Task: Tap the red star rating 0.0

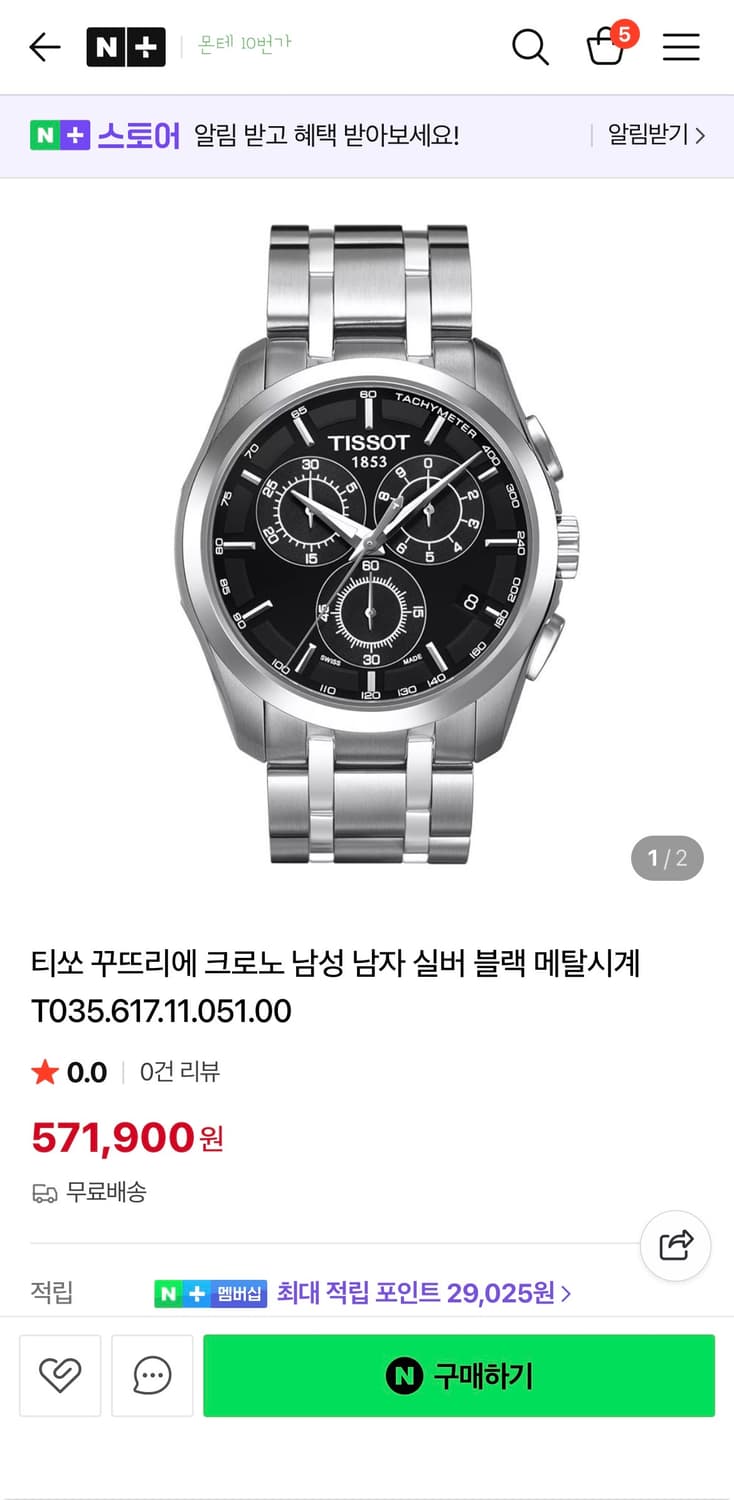Action: click(x=67, y=1071)
